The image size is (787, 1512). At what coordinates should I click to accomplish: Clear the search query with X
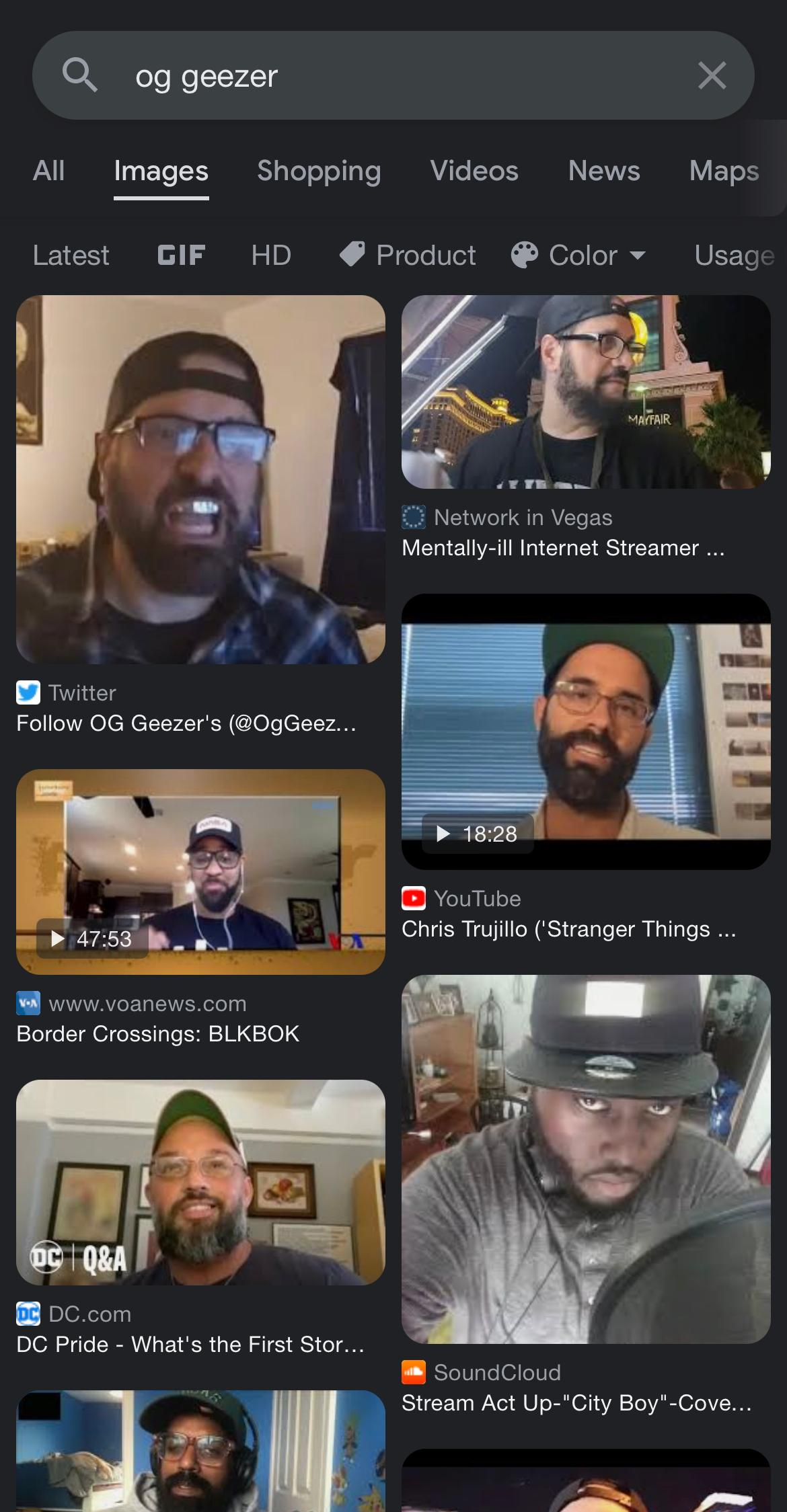pyautogui.click(x=712, y=75)
